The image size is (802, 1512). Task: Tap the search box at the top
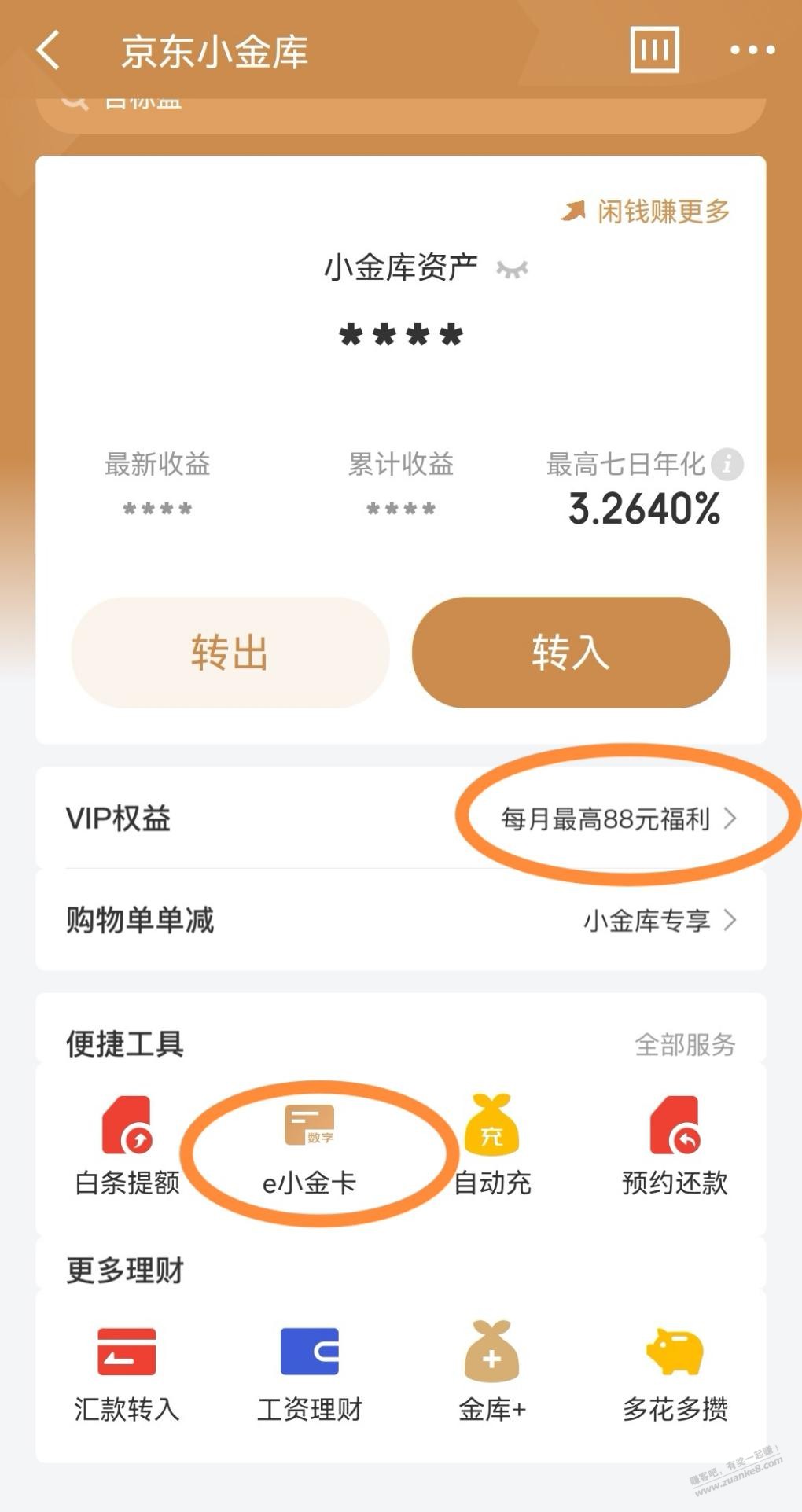click(x=401, y=110)
